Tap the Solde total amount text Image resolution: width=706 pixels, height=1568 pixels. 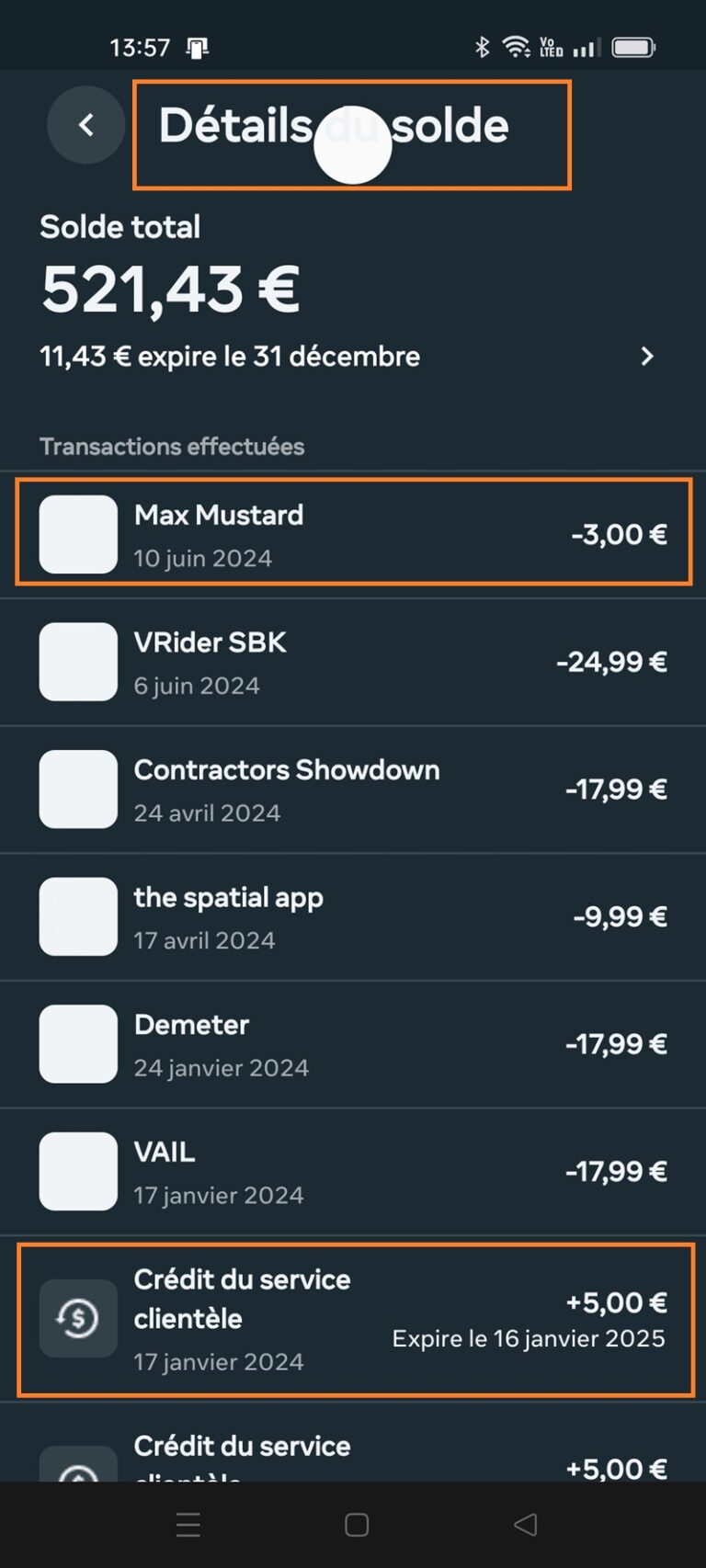(x=170, y=288)
